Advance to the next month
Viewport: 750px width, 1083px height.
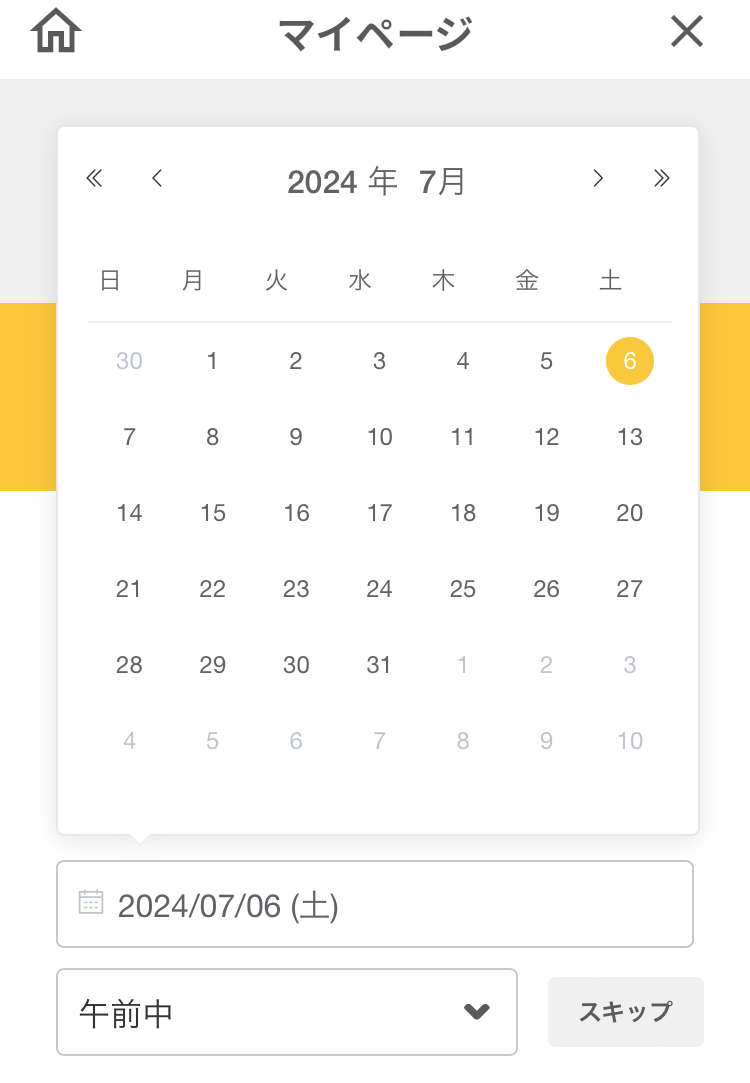[598, 179]
